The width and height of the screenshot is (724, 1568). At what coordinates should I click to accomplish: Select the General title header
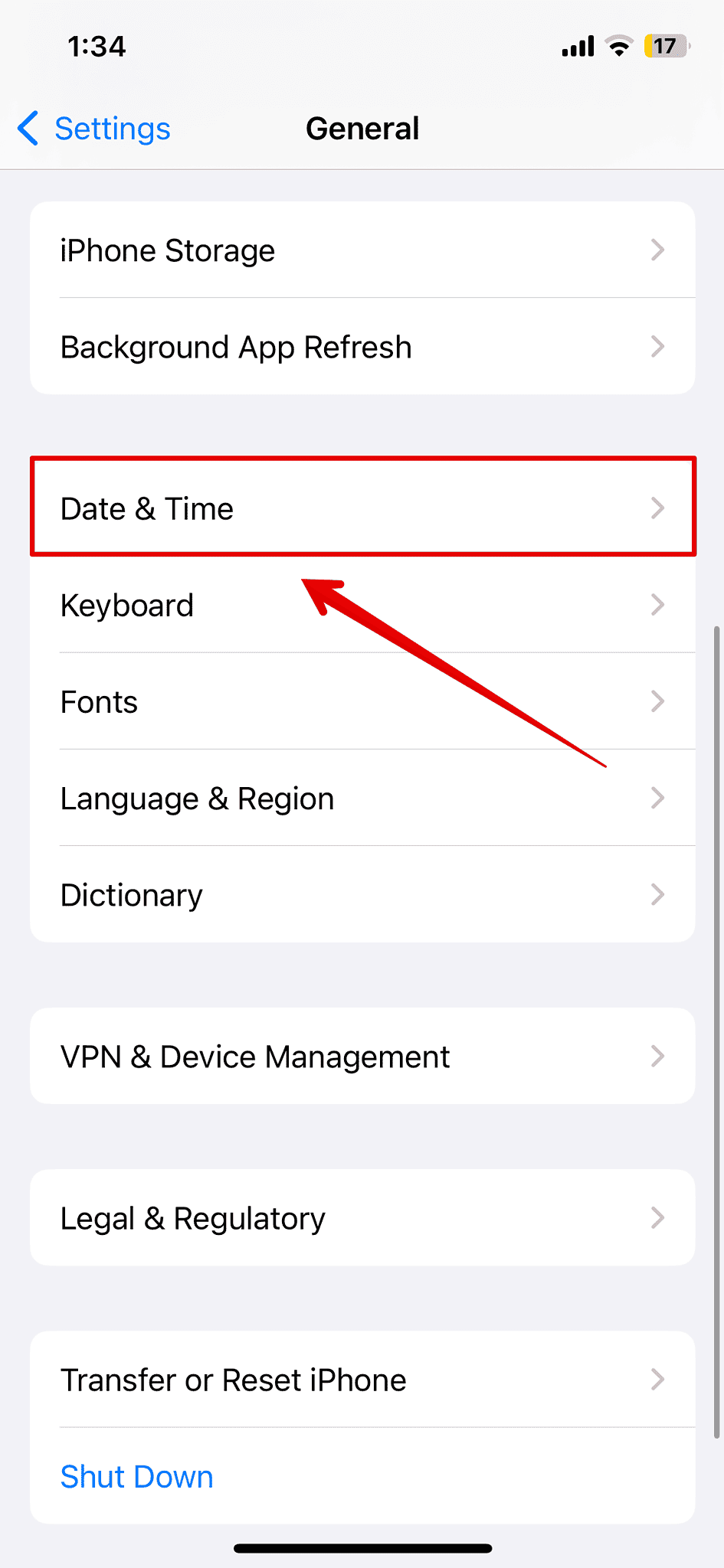click(362, 128)
